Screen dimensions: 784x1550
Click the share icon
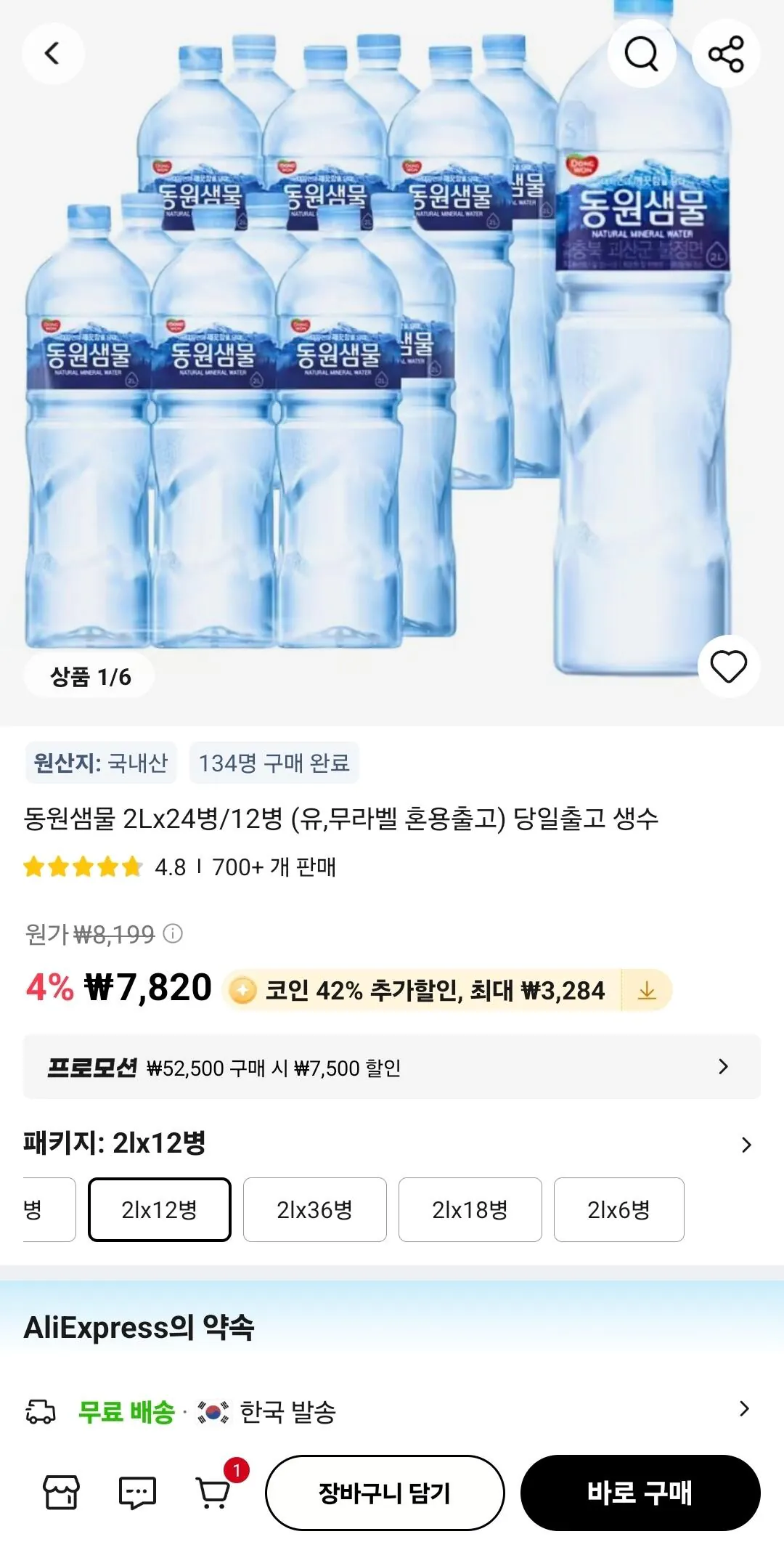click(726, 53)
